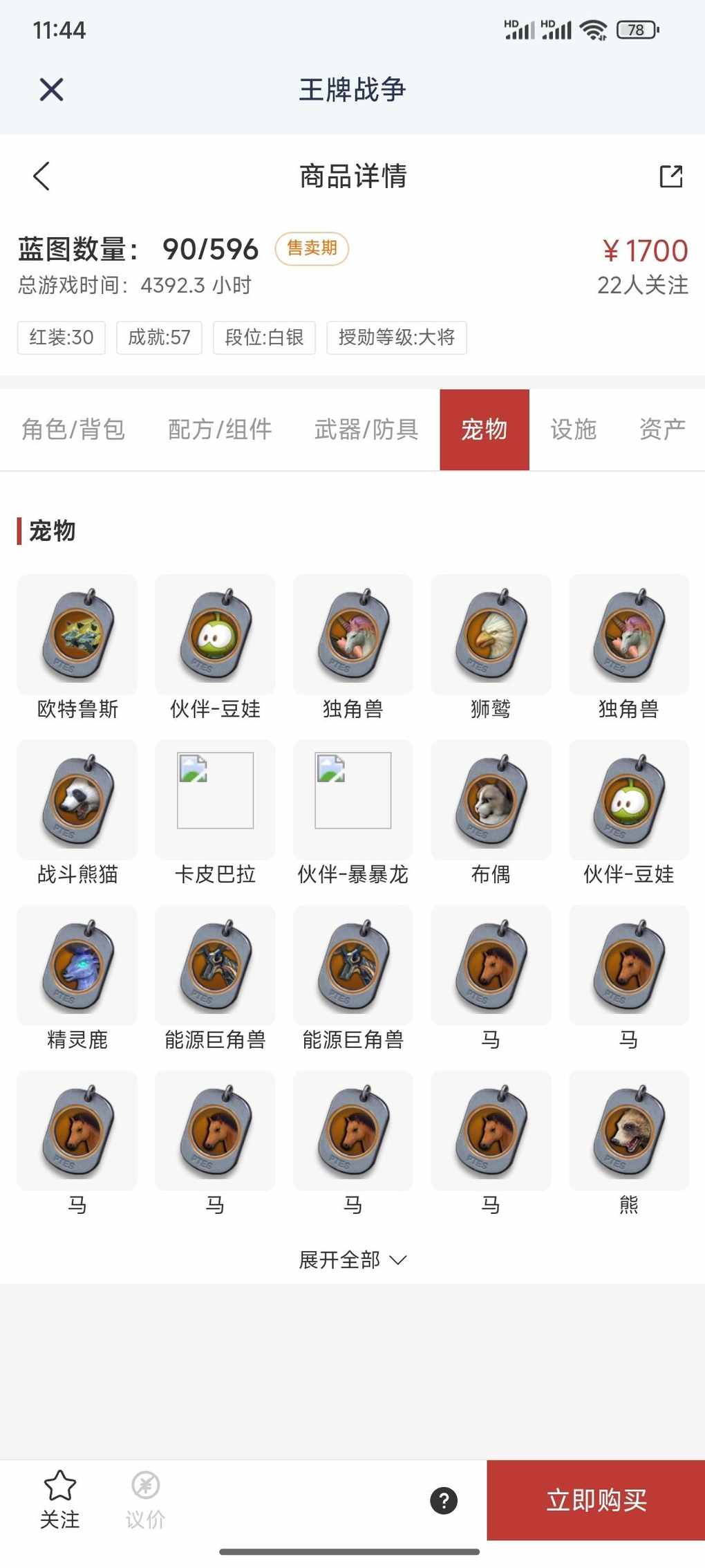Tap 议价 to negotiate the price
705x1568 pixels.
145,1498
